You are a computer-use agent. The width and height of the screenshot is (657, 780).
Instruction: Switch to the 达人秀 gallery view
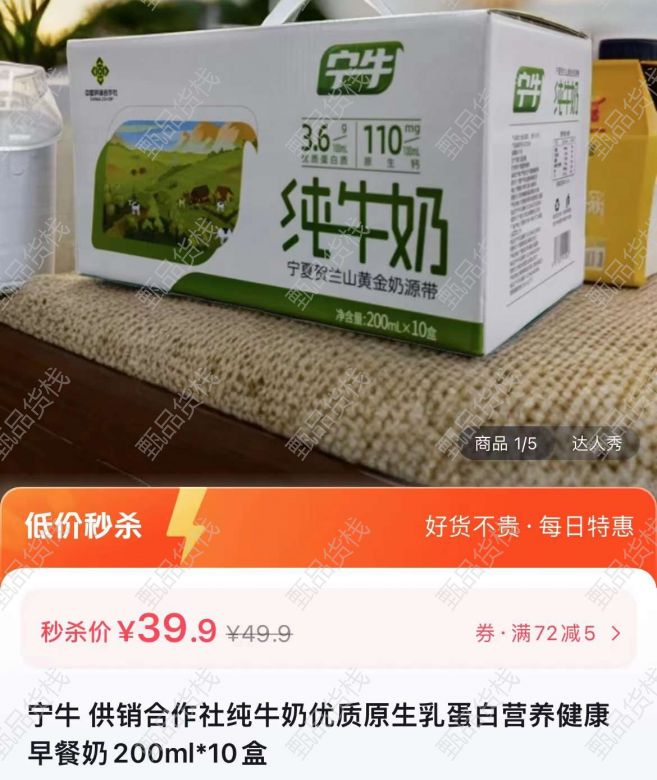pos(597,443)
